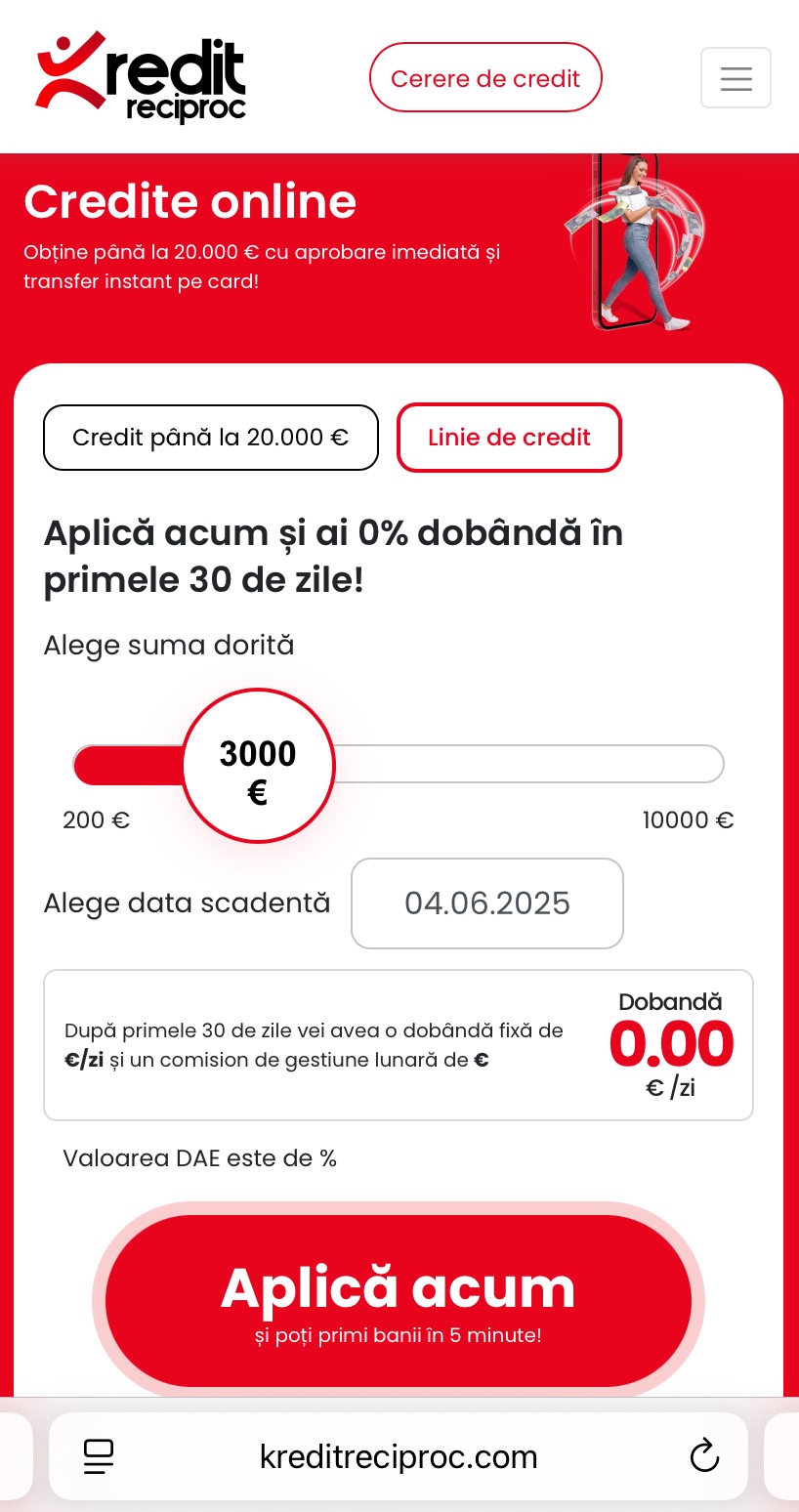Screen dimensions: 799x1512
Task: Tap the kreditreciproc.com address field
Action: click(399, 1456)
